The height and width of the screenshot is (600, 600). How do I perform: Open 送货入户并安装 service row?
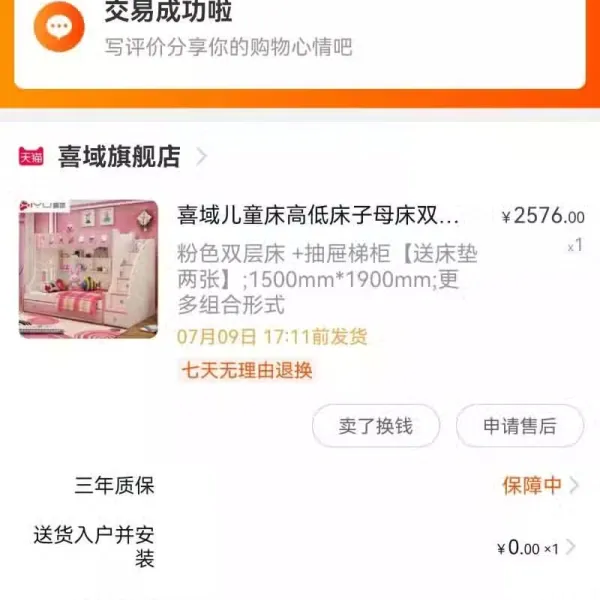click(300, 547)
